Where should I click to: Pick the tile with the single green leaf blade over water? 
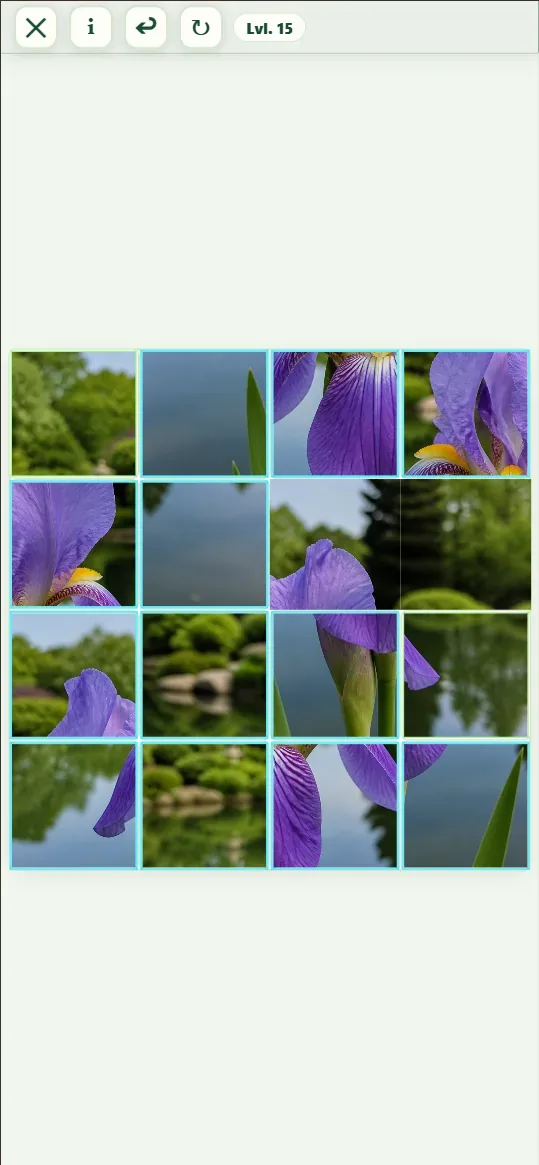point(466,805)
